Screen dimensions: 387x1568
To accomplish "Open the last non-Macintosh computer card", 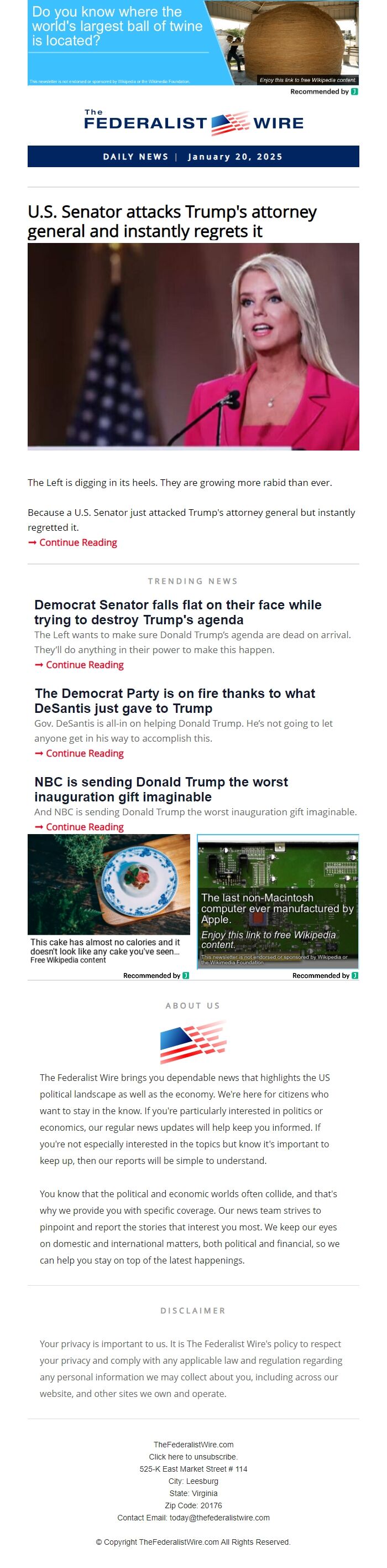I will coord(278,902).
